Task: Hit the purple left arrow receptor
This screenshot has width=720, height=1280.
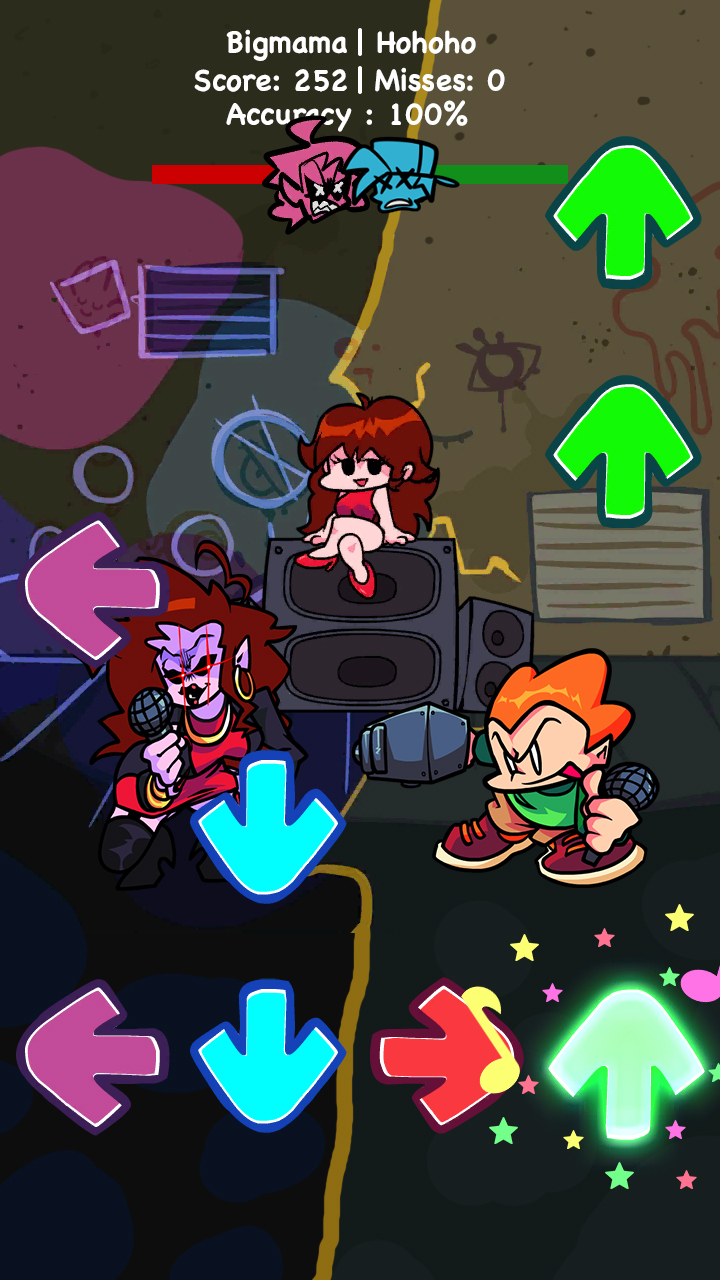Action: coord(92,1055)
